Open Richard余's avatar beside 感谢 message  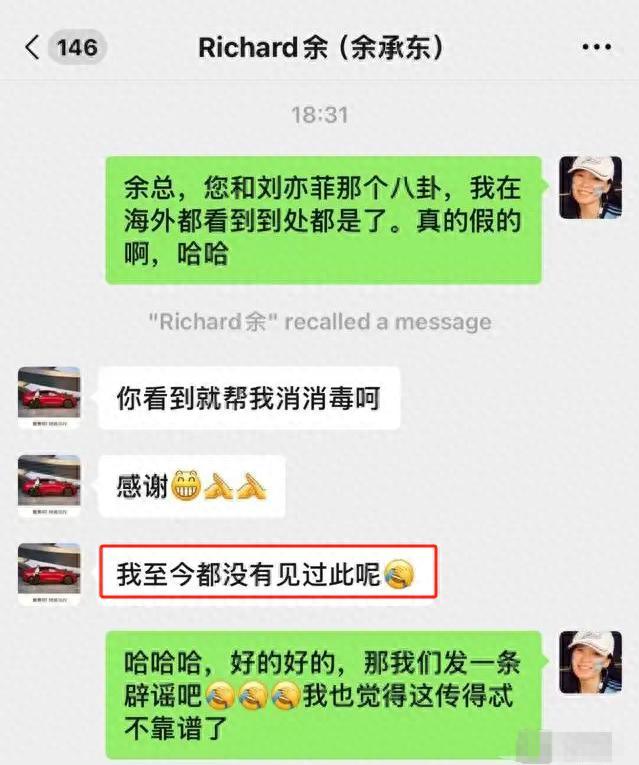[x=50, y=487]
